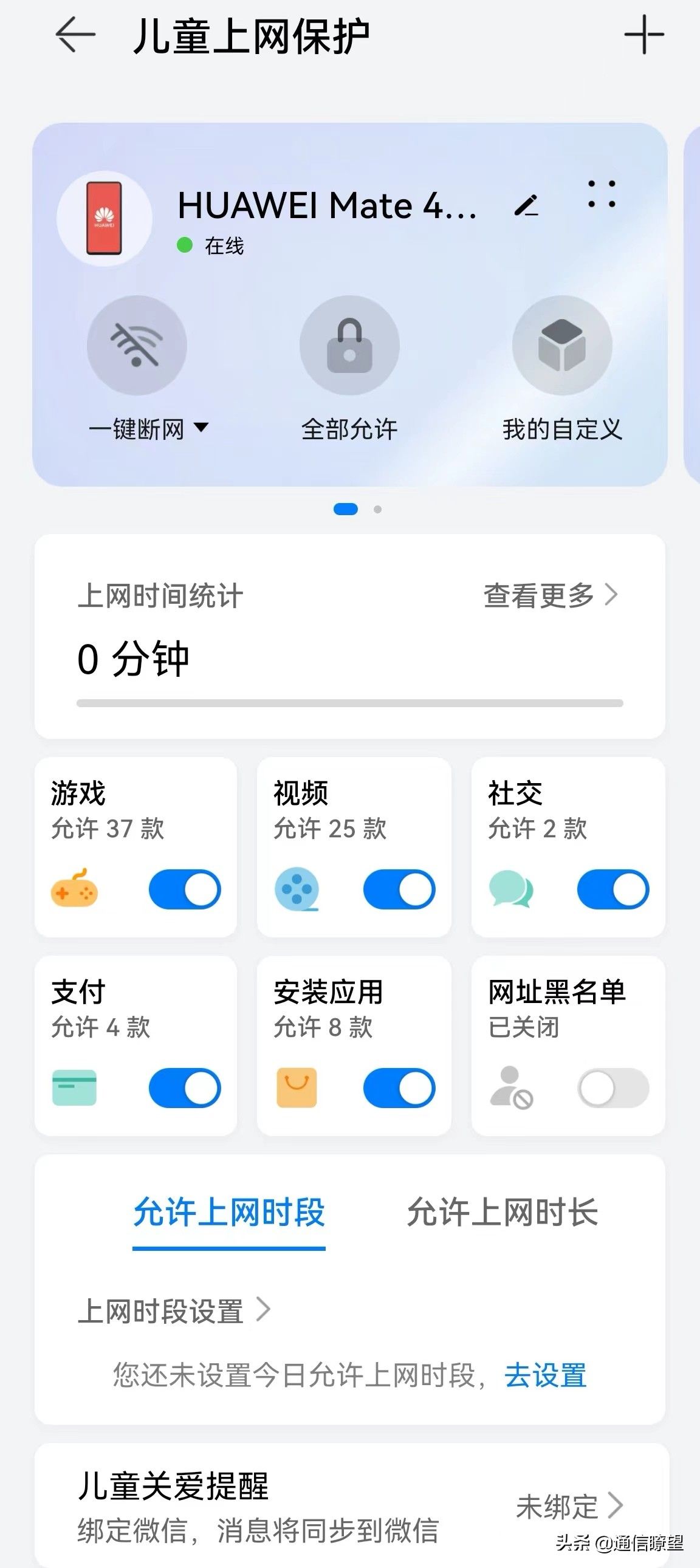
Task: Open 上网时段设置
Action: click(x=174, y=1310)
